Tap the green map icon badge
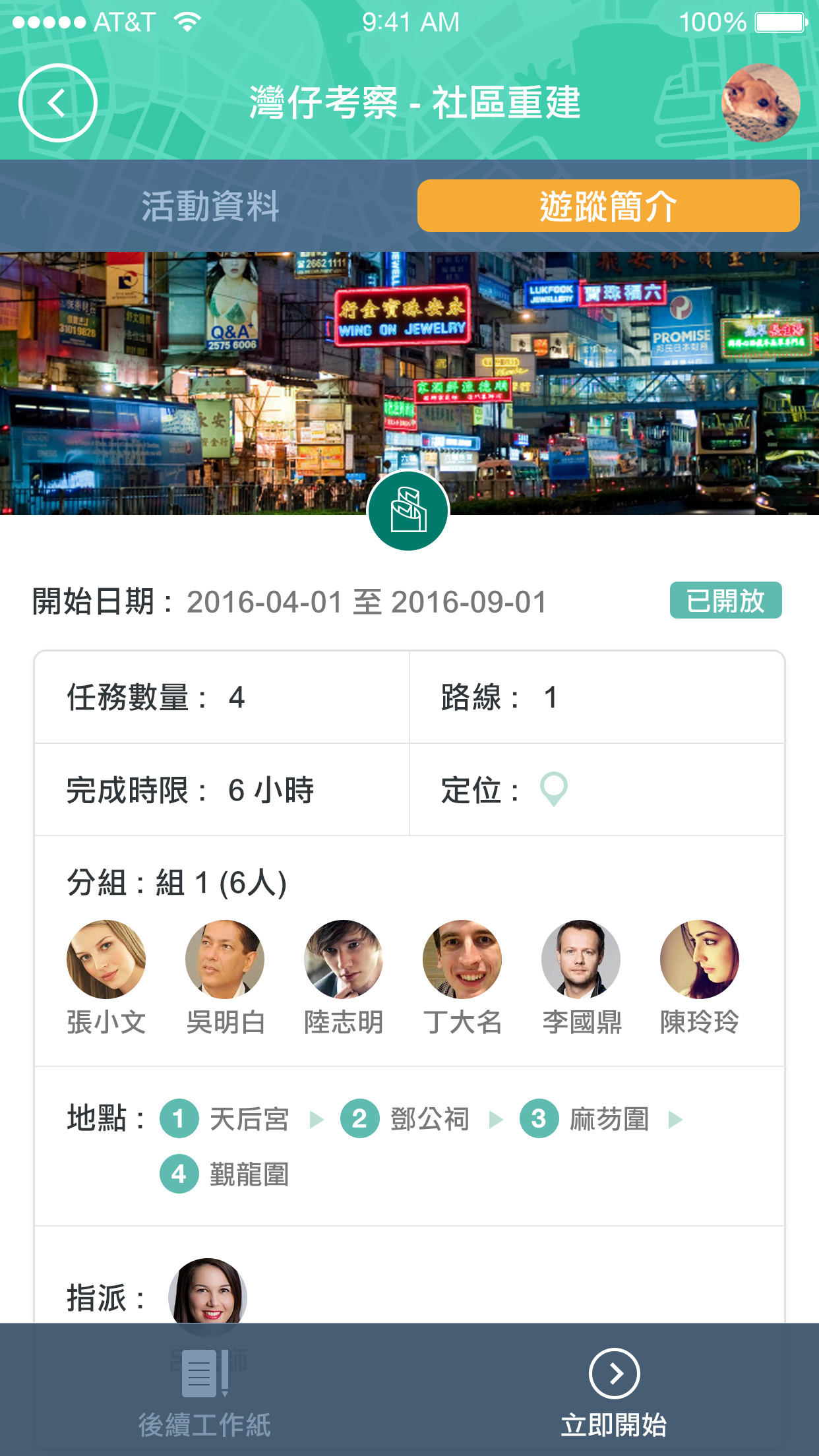 [408, 511]
